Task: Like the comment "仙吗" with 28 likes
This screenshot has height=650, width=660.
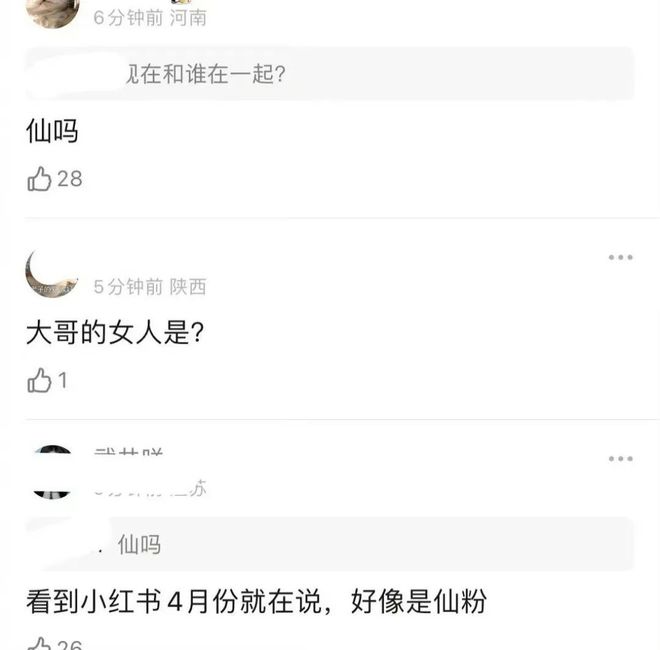Action: coord(40,179)
